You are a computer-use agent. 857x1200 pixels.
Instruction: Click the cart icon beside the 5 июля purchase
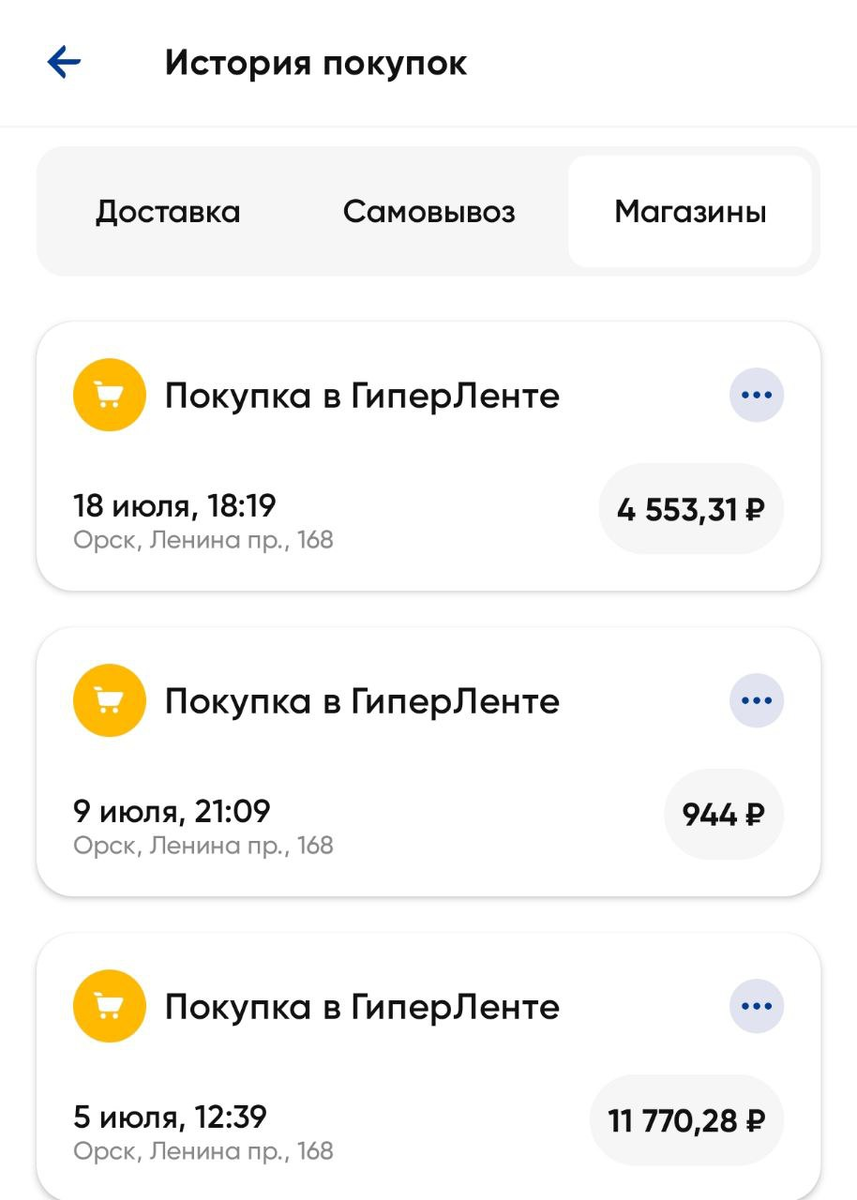pos(109,1006)
